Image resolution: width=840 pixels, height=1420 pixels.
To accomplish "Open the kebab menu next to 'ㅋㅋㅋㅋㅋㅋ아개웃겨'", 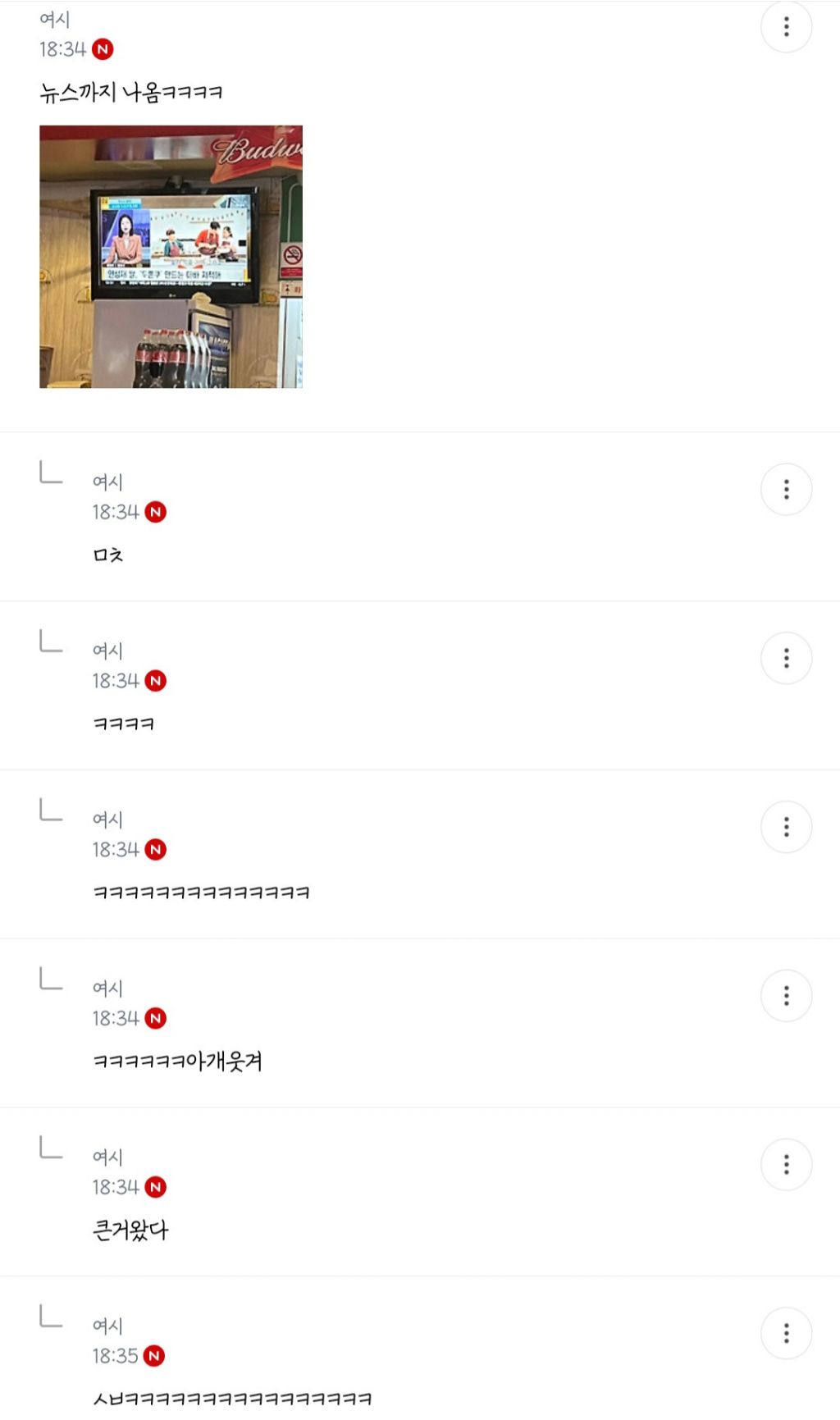I will (x=787, y=995).
